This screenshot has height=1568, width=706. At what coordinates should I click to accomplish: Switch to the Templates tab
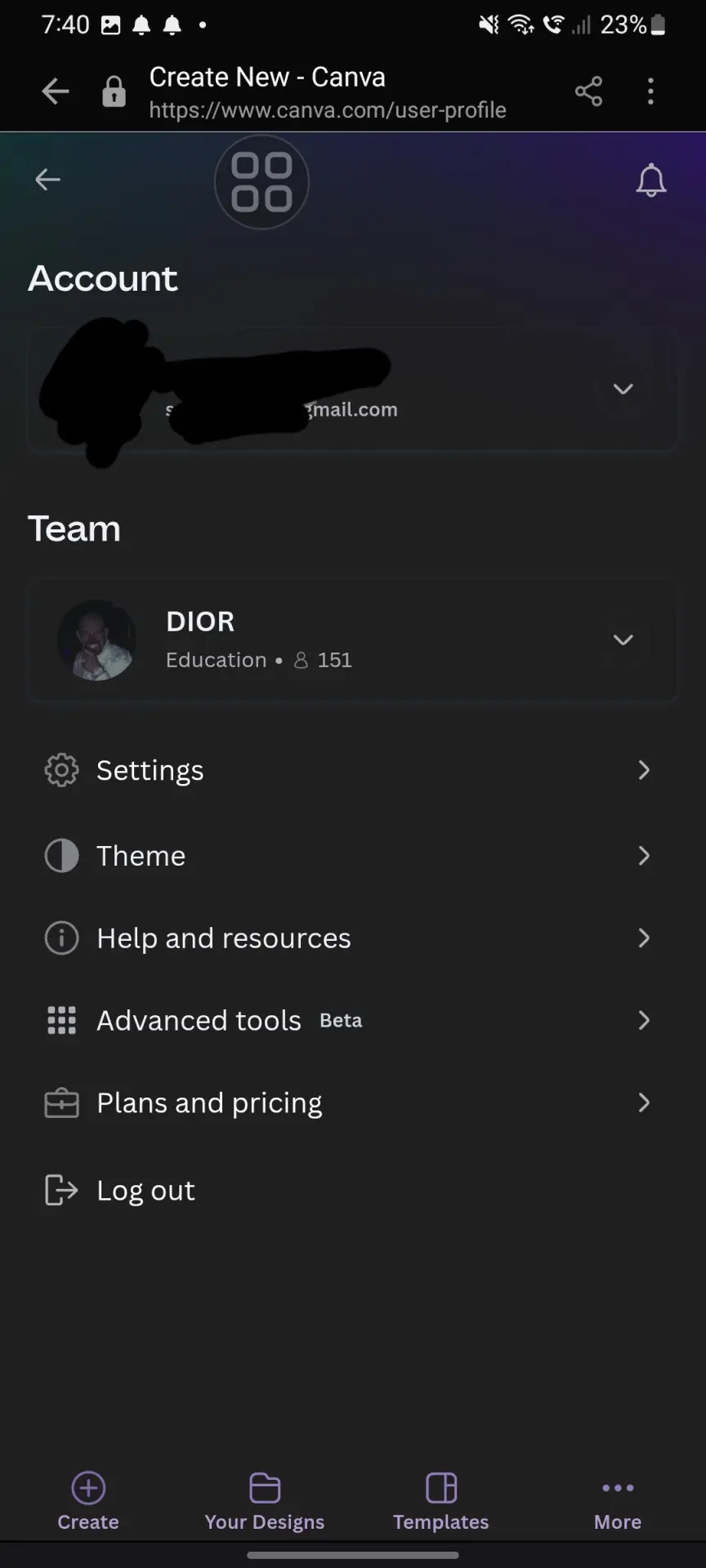(441, 1501)
